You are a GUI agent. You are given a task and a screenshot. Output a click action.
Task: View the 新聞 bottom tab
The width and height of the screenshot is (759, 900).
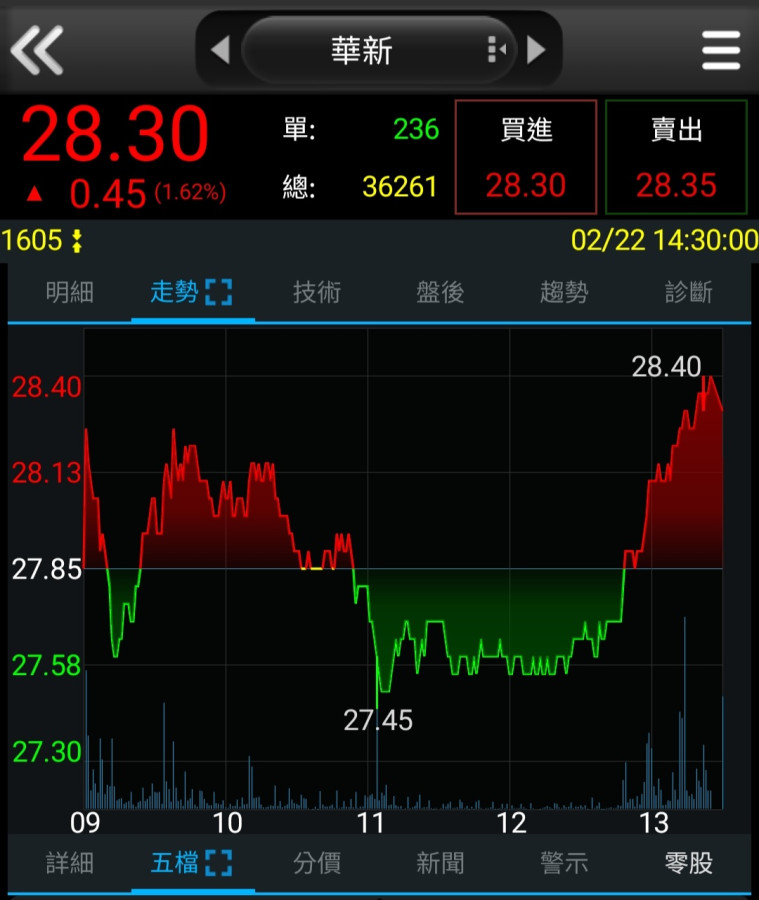tap(440, 863)
